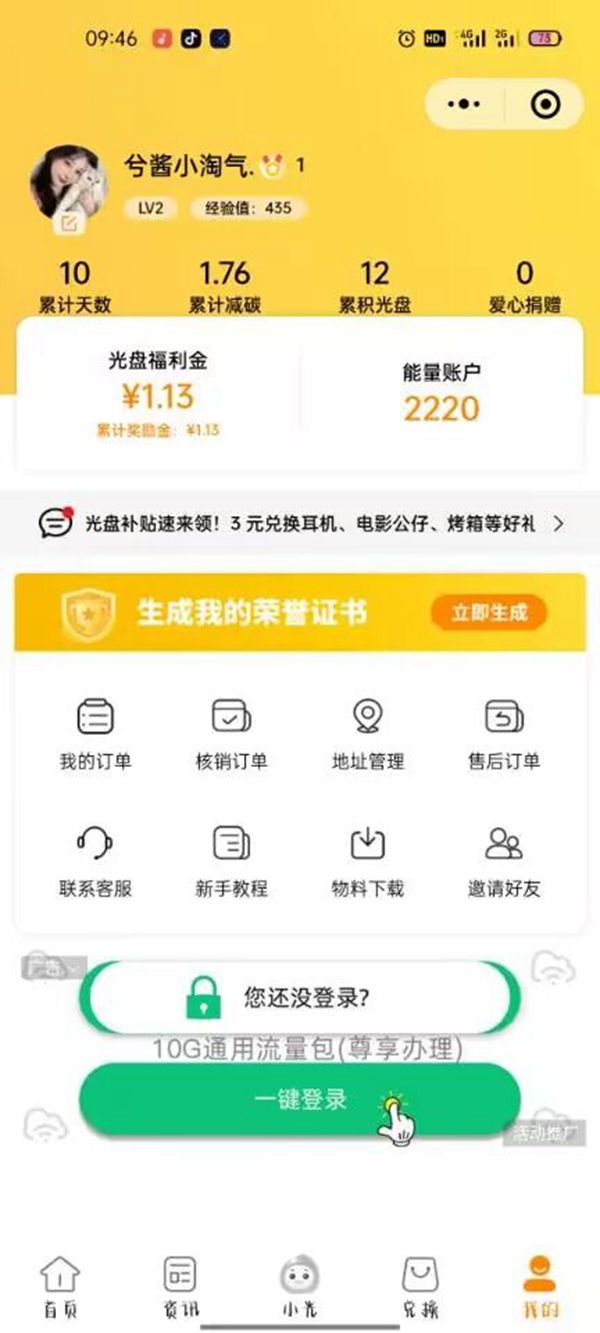Open 物料下载

368,861
